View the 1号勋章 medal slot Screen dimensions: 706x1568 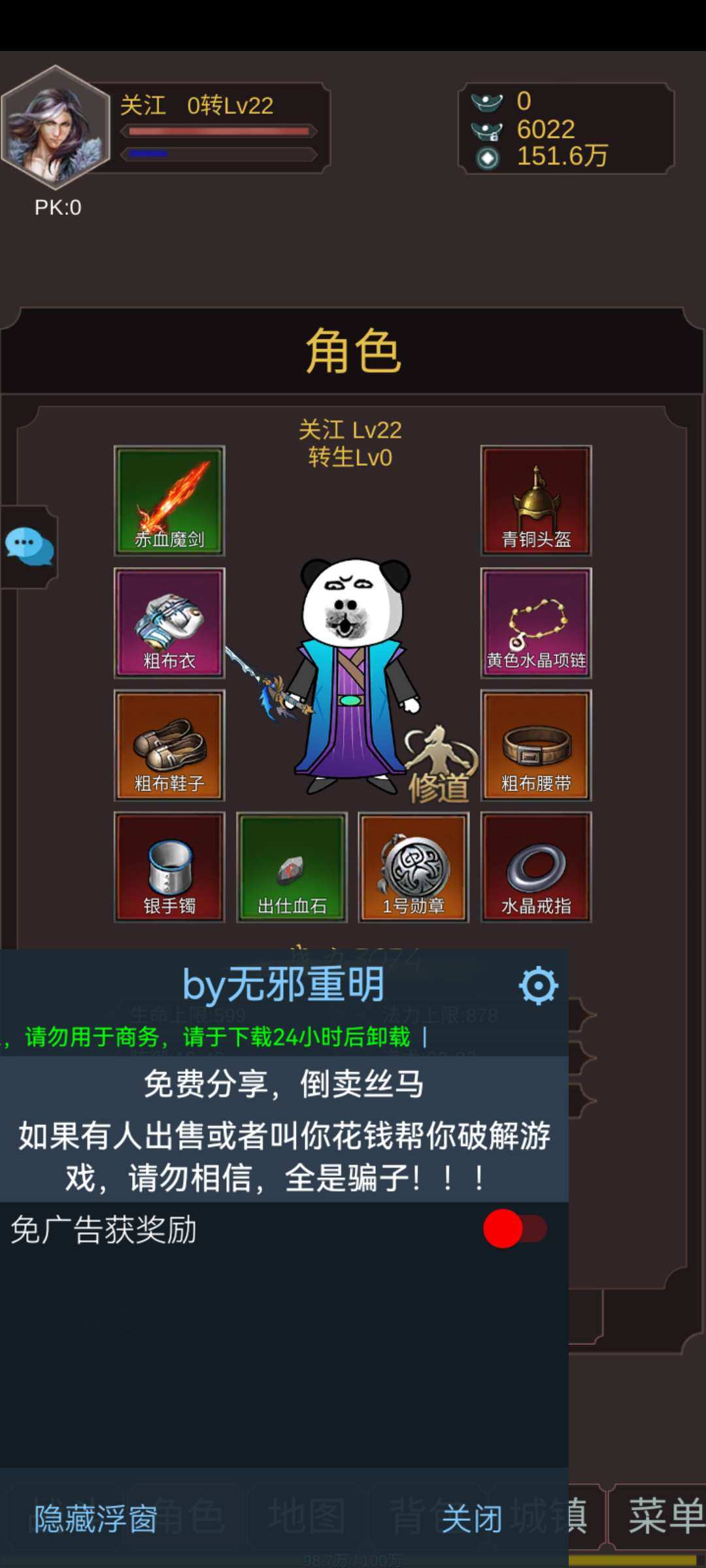[x=414, y=868]
